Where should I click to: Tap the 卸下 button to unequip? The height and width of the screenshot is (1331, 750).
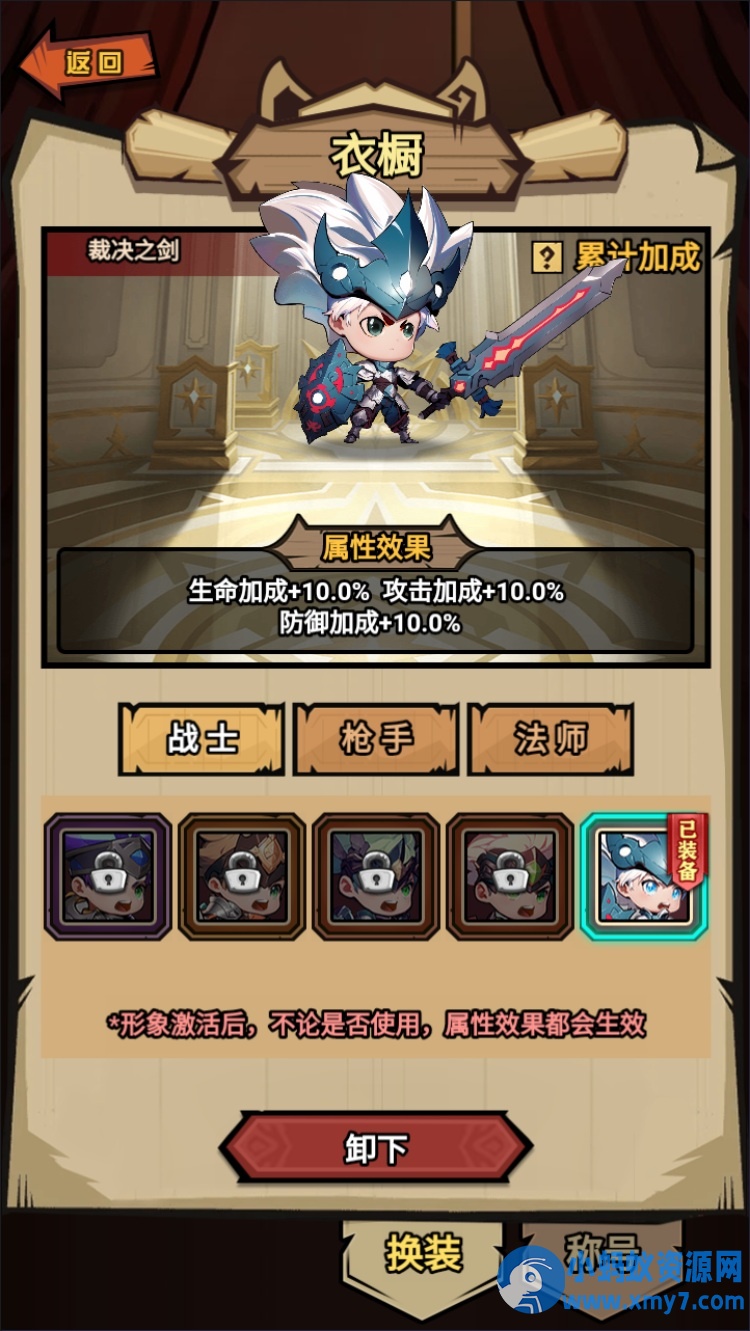(376, 1149)
